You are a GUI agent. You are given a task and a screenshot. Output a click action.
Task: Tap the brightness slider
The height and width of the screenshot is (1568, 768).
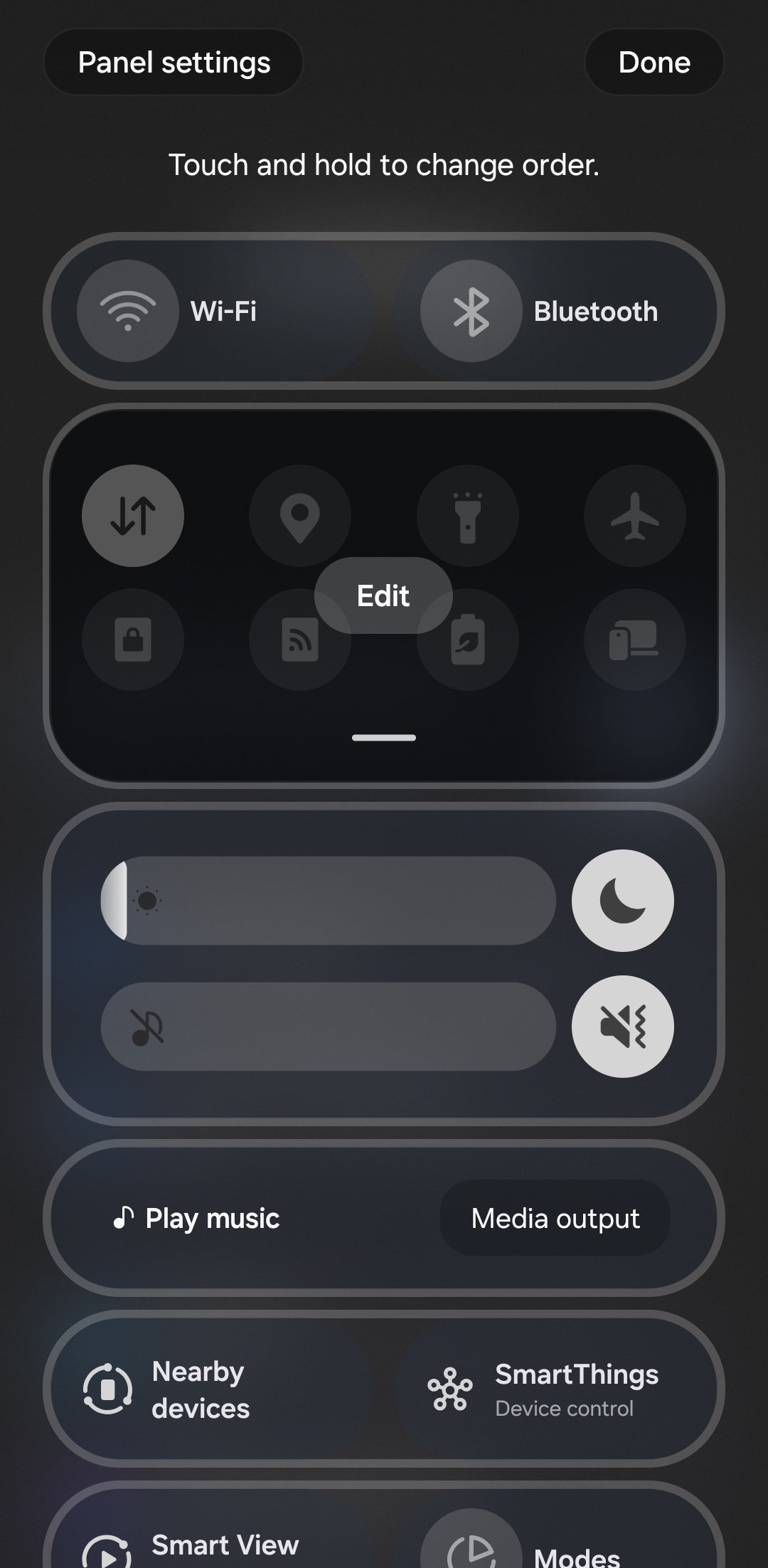click(329, 901)
